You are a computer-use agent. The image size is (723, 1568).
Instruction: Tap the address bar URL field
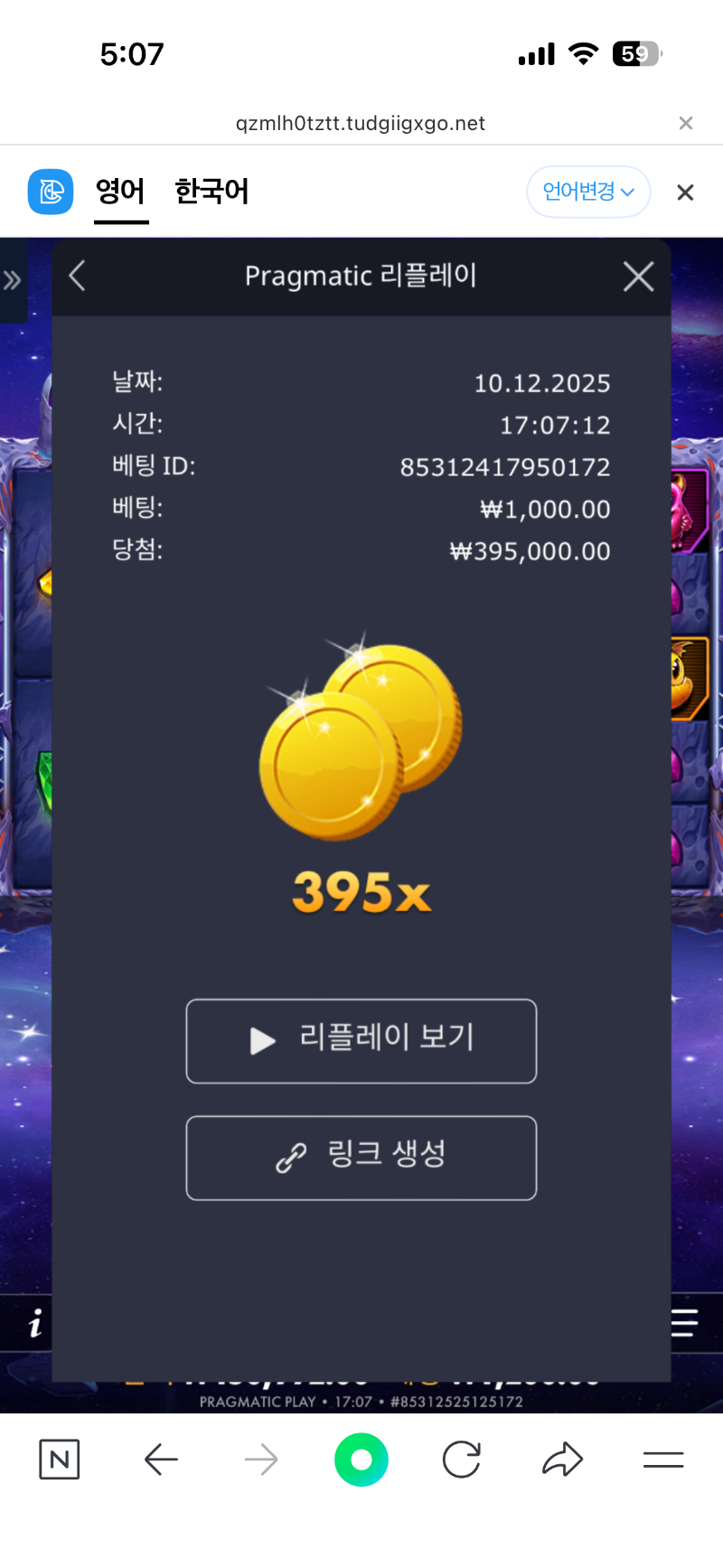[x=361, y=123]
